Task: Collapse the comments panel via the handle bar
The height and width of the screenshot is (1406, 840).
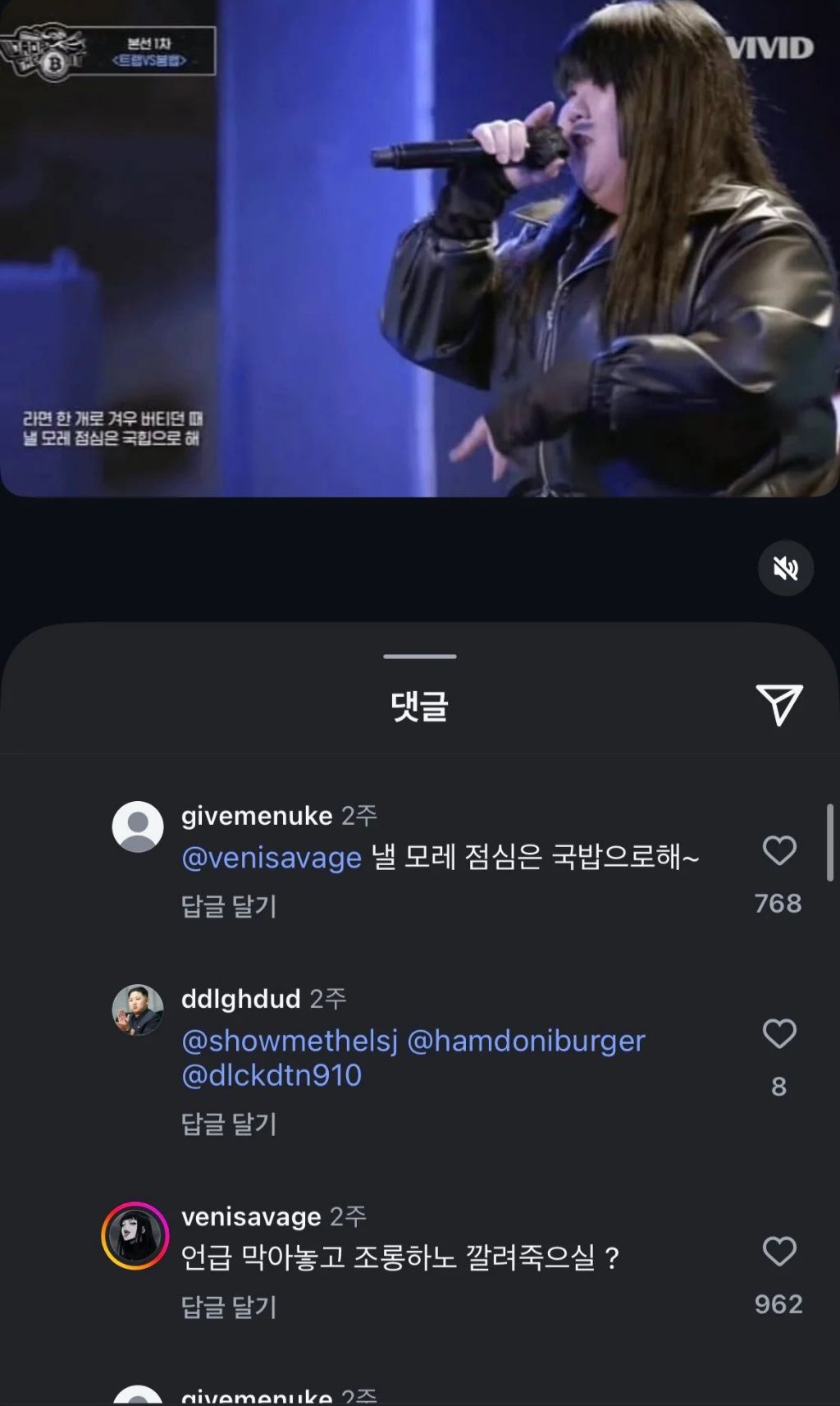Action: pos(419,655)
